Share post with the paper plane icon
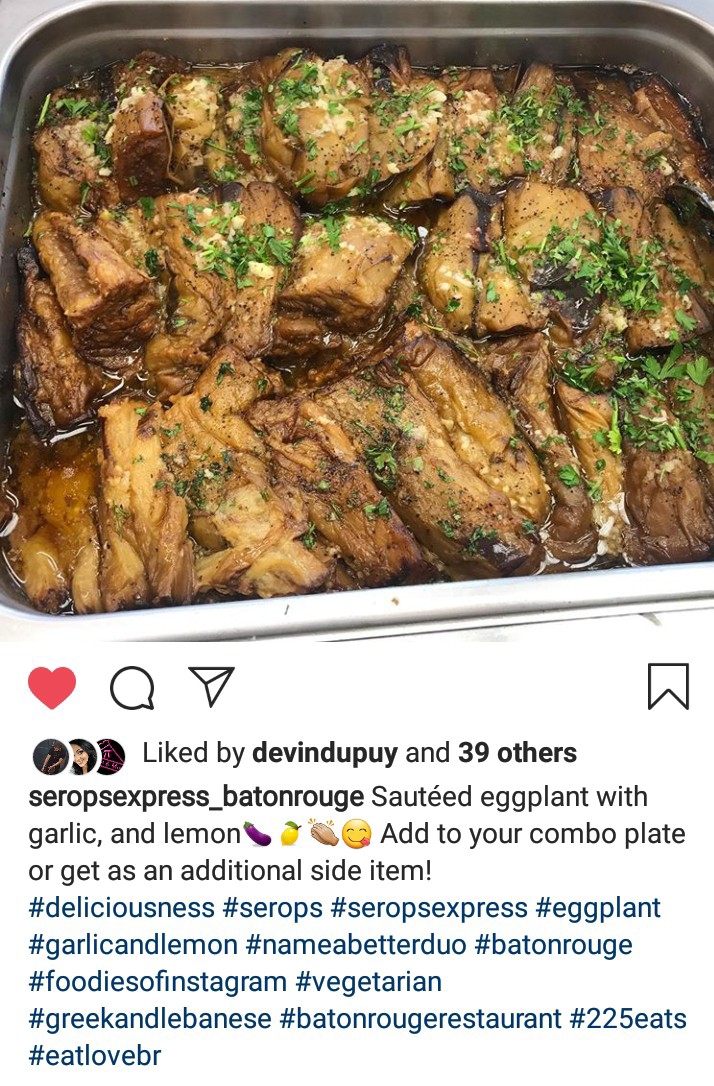 coord(211,687)
